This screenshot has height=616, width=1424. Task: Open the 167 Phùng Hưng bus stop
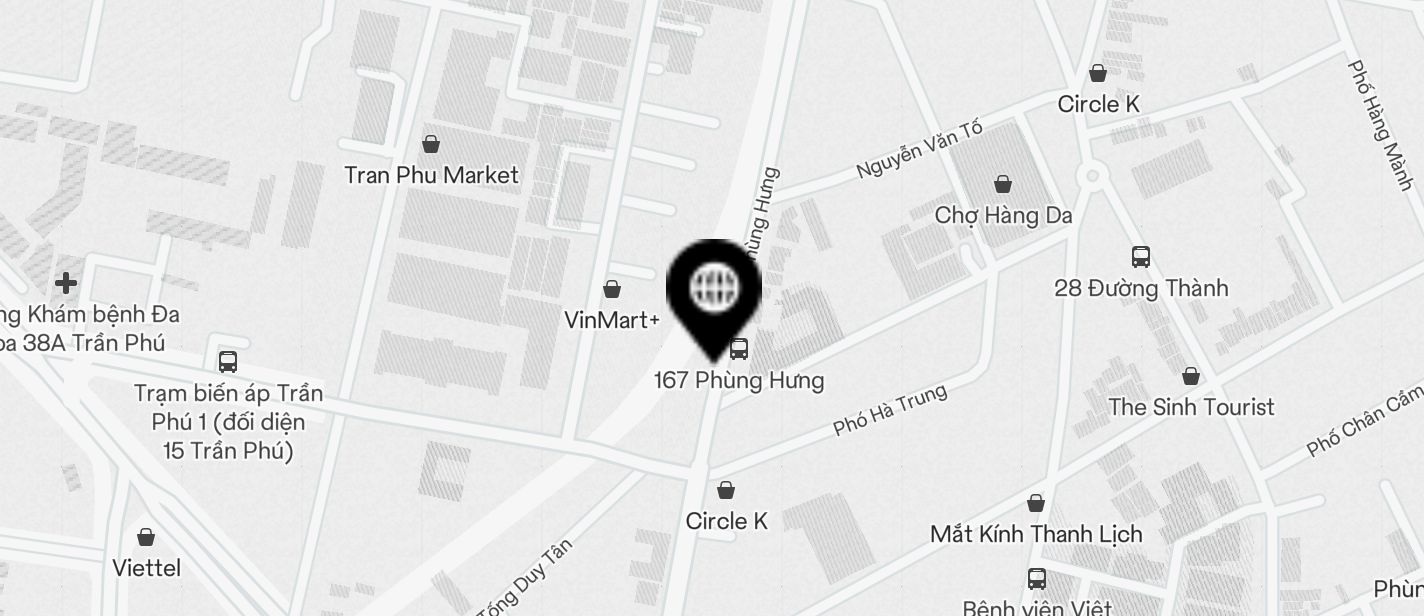739,349
